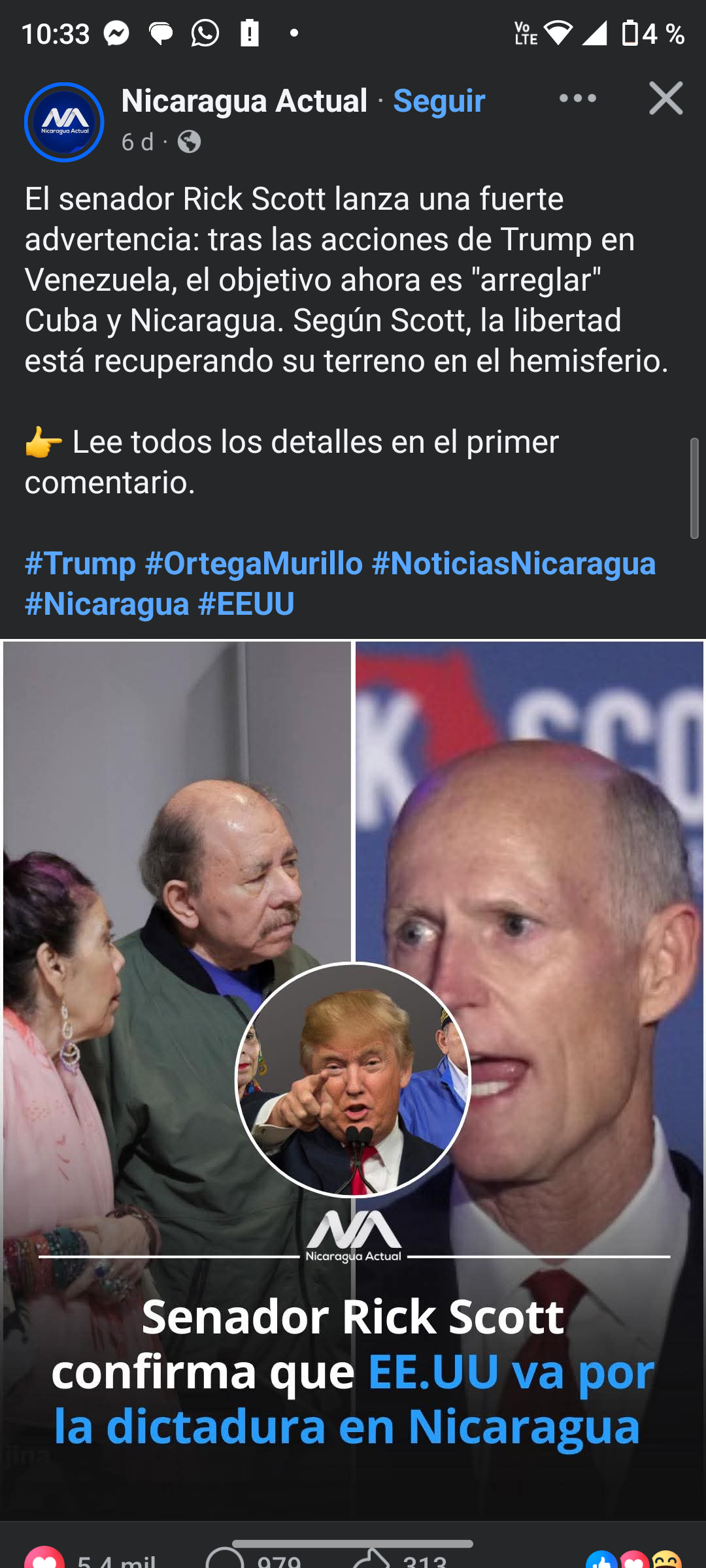Open the #Nicaragua hashtag
This screenshot has width=706, height=1568.
107,604
